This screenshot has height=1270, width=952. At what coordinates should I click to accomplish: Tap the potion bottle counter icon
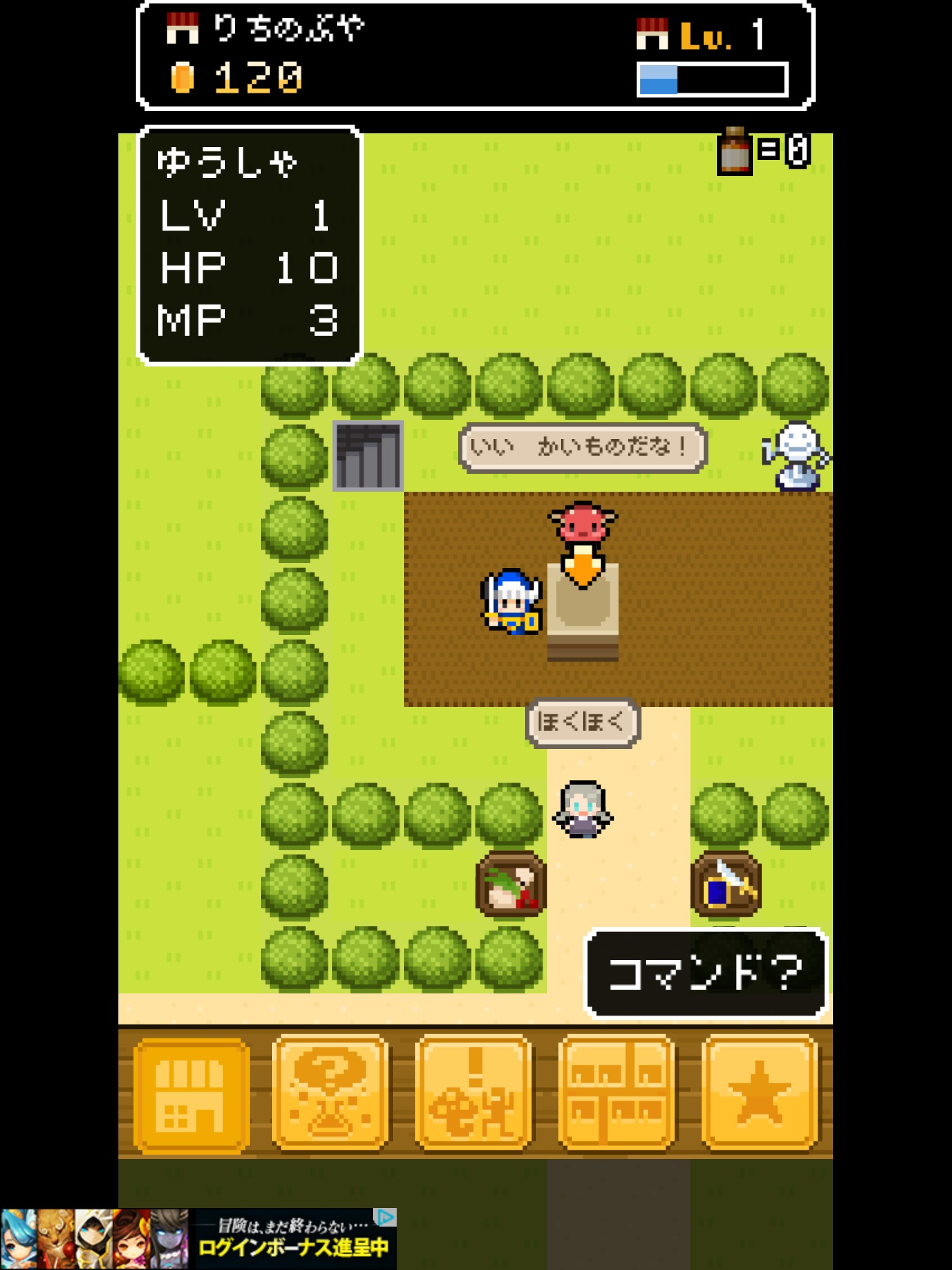734,151
